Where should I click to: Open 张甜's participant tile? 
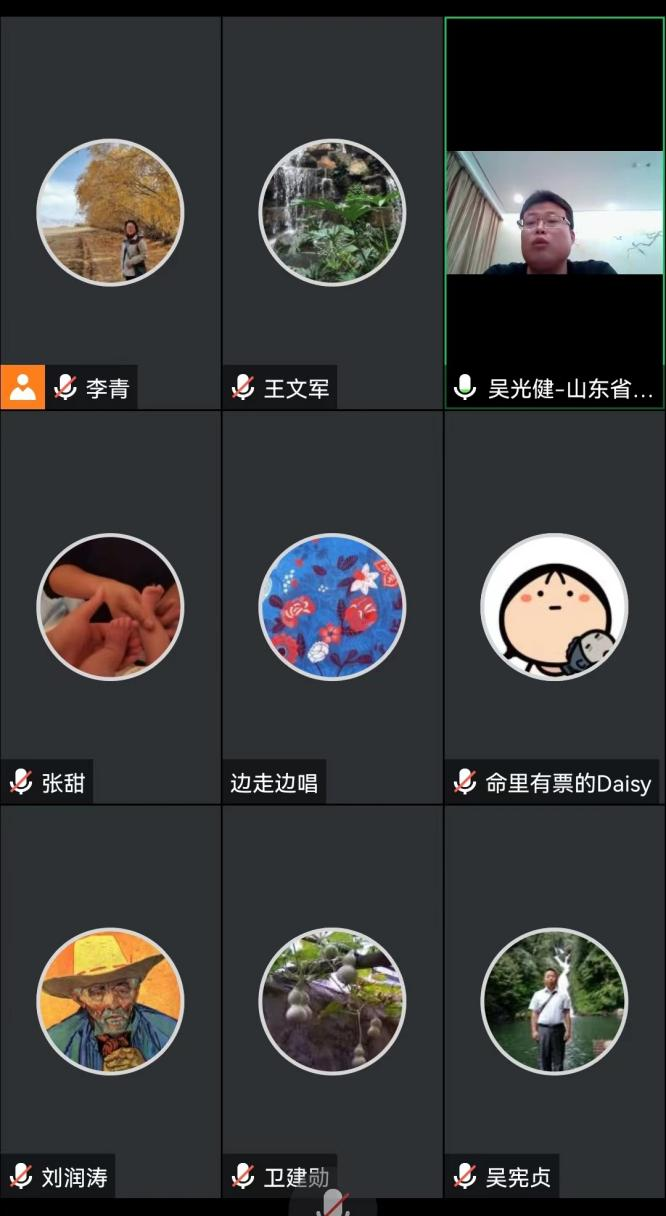[110, 607]
